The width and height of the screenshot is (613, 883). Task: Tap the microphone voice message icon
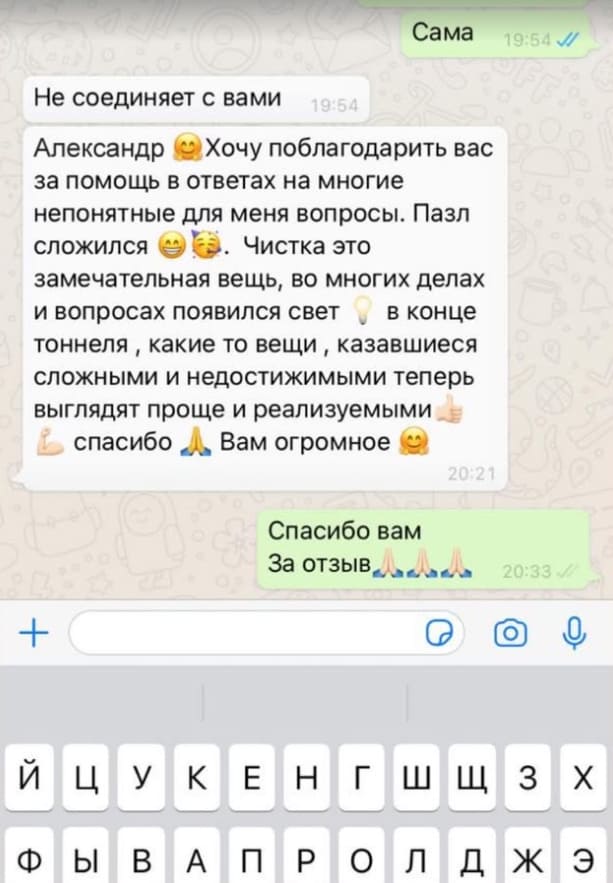[574, 631]
